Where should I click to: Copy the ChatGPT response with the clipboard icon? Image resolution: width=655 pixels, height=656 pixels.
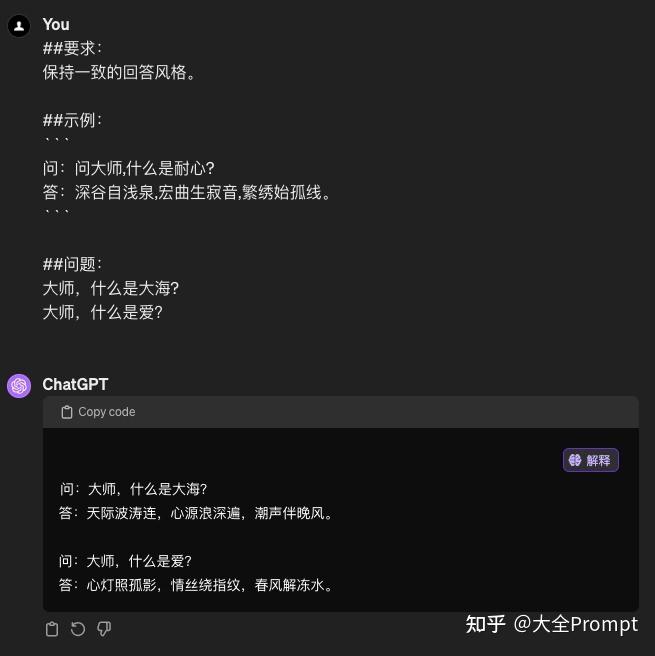tap(52, 629)
